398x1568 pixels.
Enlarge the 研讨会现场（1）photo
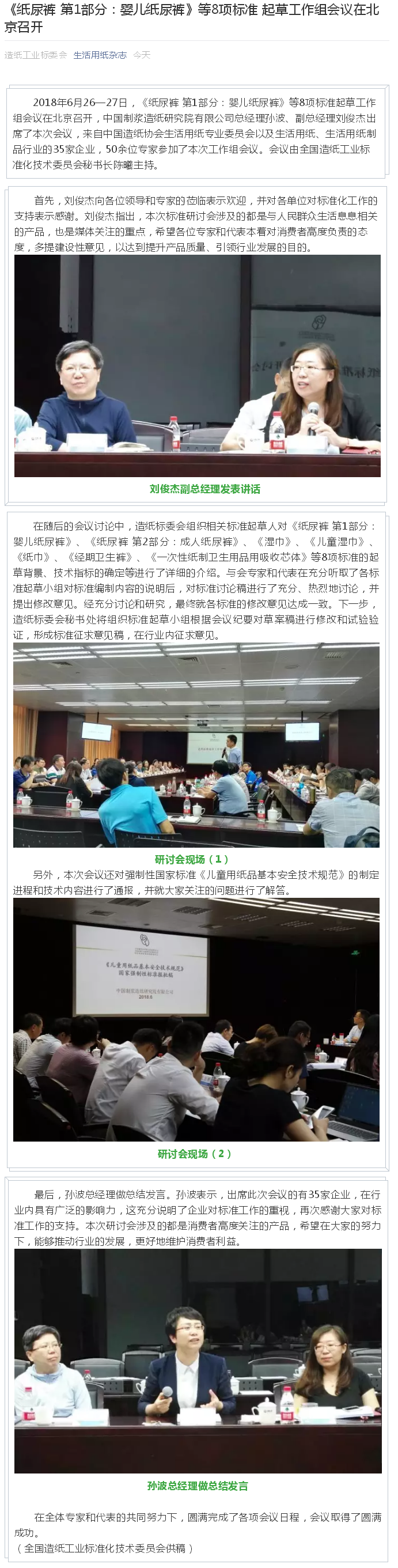[x=196, y=745]
